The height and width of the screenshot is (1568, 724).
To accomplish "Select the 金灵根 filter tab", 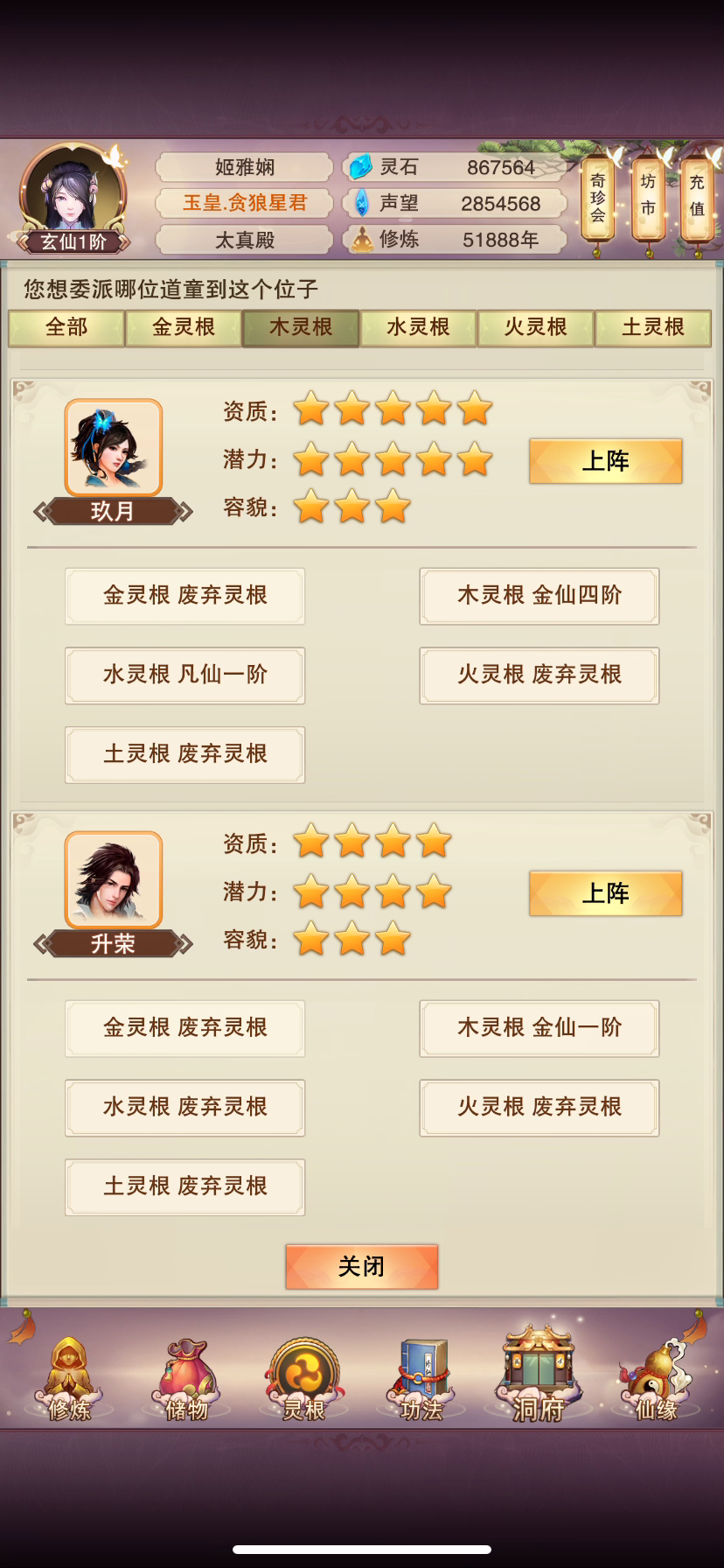I will pyautogui.click(x=184, y=328).
